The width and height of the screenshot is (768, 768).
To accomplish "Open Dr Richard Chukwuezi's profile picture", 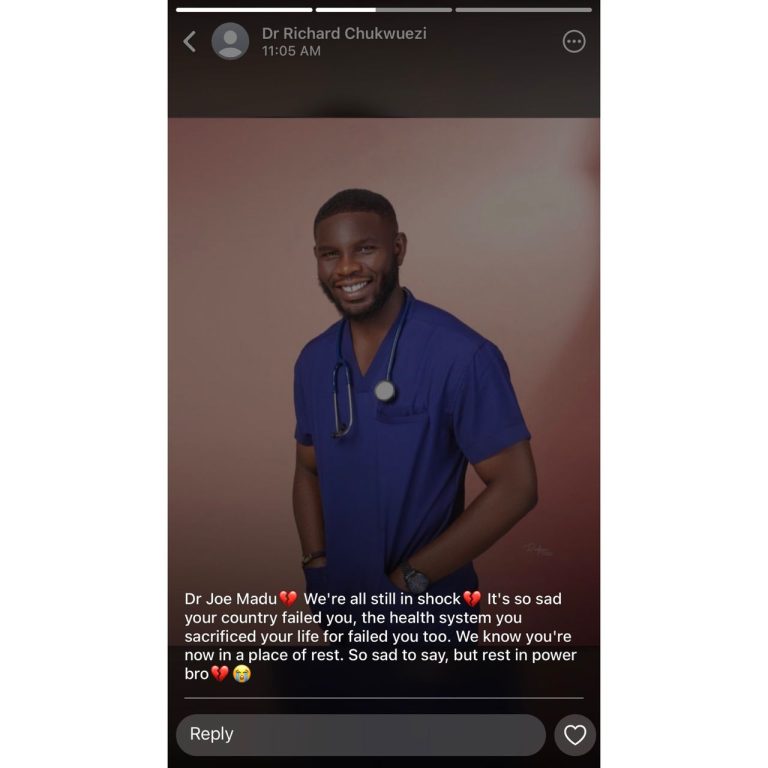I will 230,41.
